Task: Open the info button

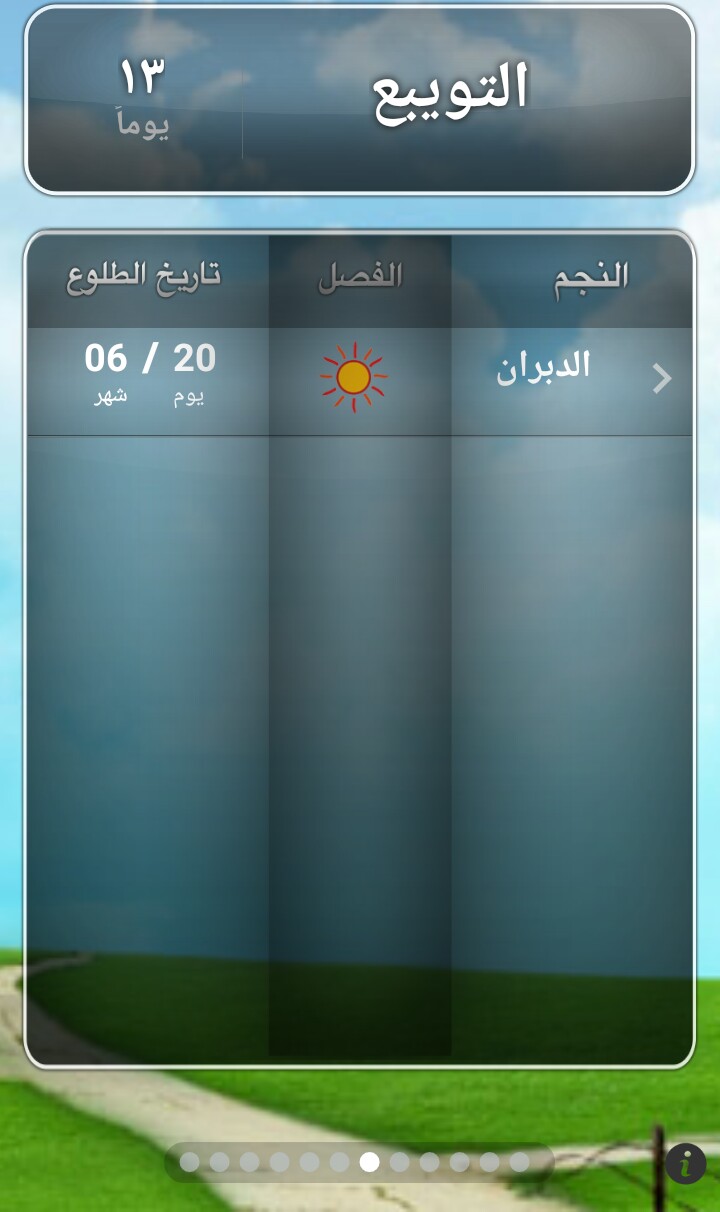Action: (686, 1164)
